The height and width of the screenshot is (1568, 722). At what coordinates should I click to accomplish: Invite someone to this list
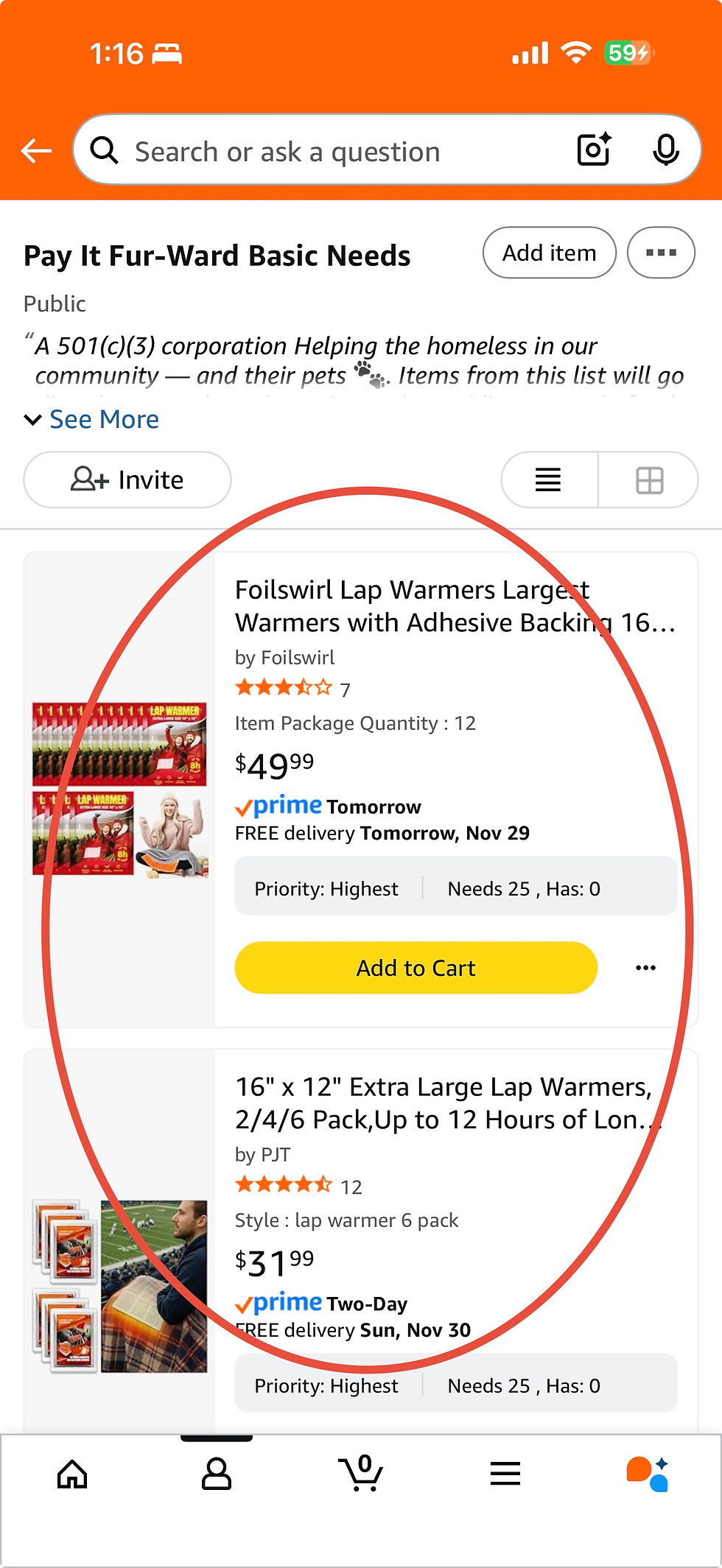tap(127, 479)
